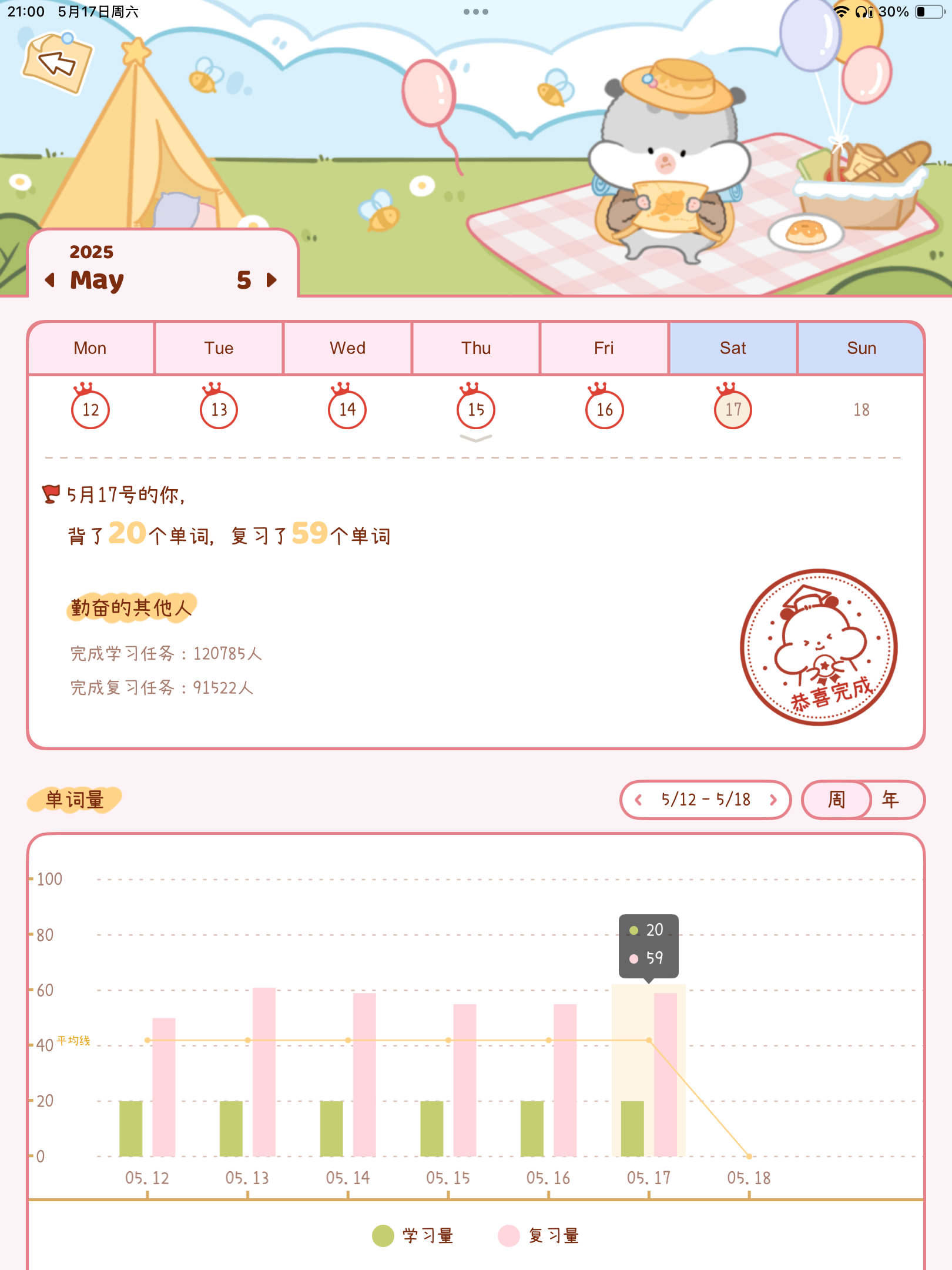Toggle 学习量 series in chart legend
952x1270 pixels.
click(413, 1236)
